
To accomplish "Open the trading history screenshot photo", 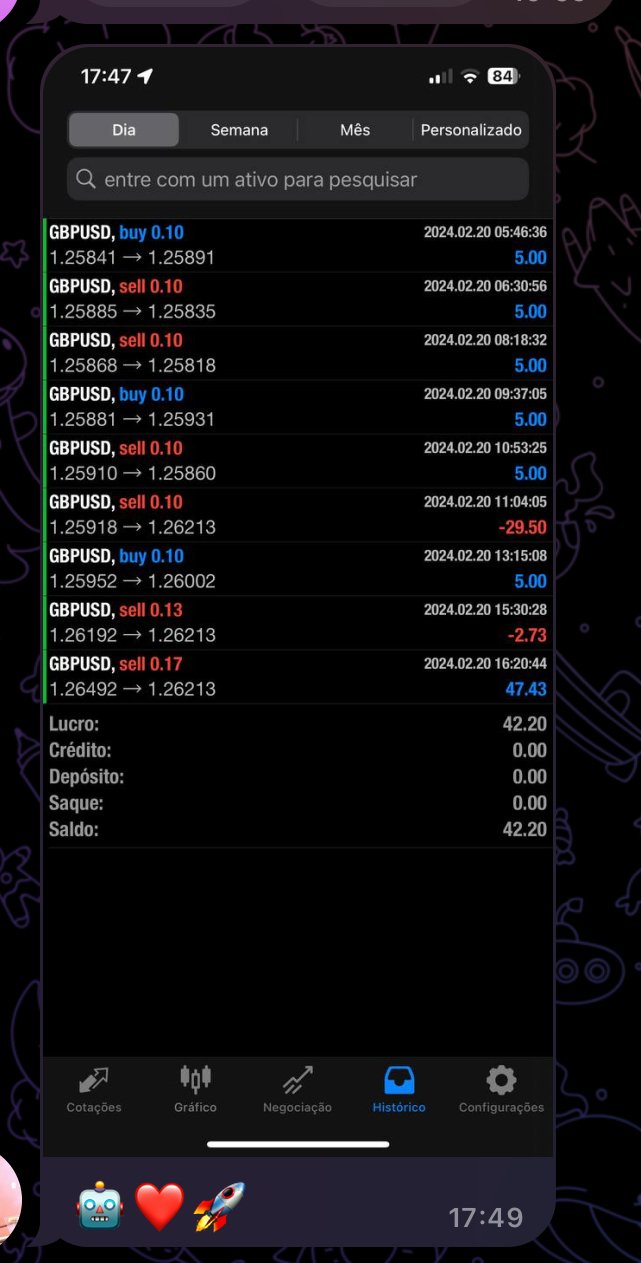I will (x=298, y=600).
